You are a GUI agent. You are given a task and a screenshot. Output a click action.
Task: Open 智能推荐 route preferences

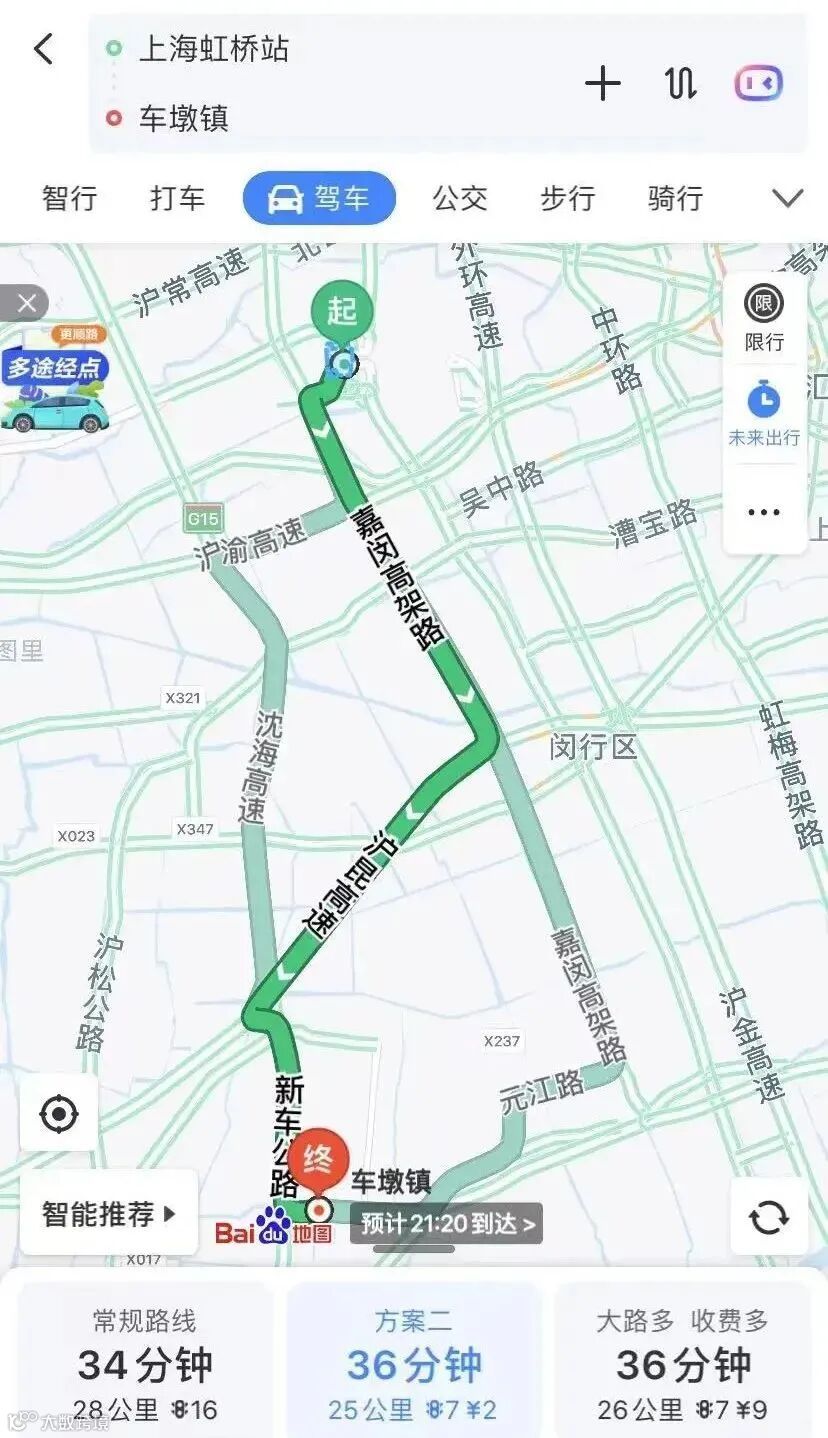[109, 1214]
